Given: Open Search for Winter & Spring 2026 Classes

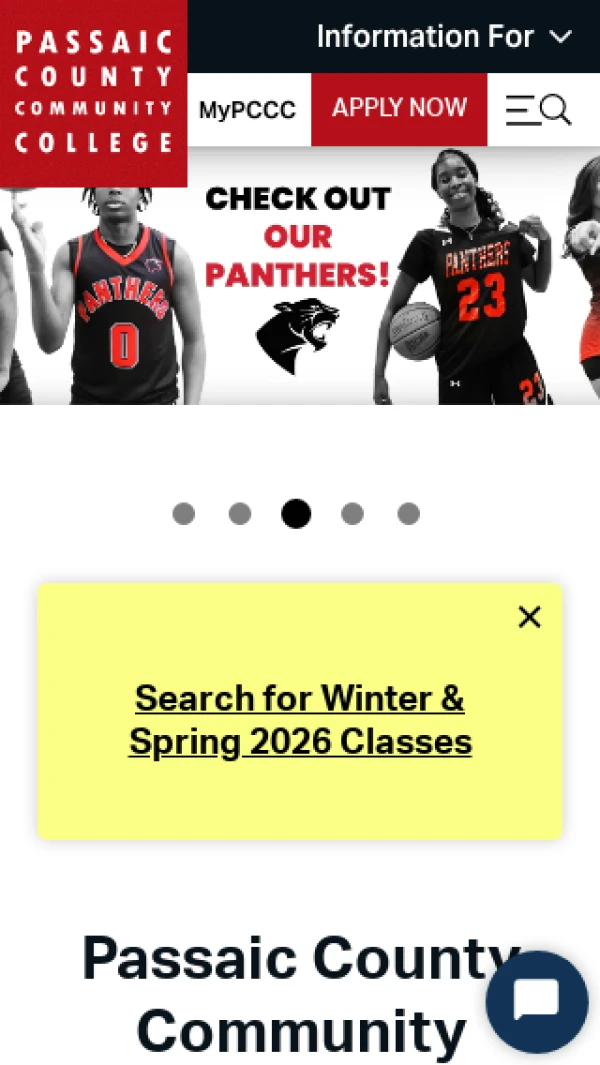Looking at the screenshot, I should (x=300, y=720).
